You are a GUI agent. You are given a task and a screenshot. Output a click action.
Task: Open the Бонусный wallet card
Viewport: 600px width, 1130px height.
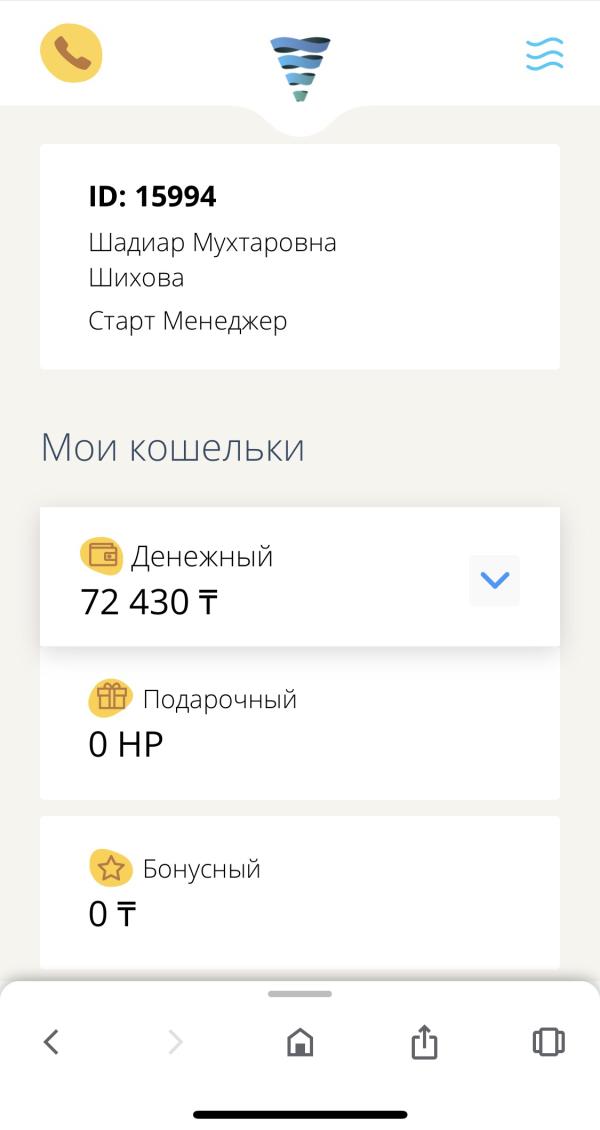point(300,892)
